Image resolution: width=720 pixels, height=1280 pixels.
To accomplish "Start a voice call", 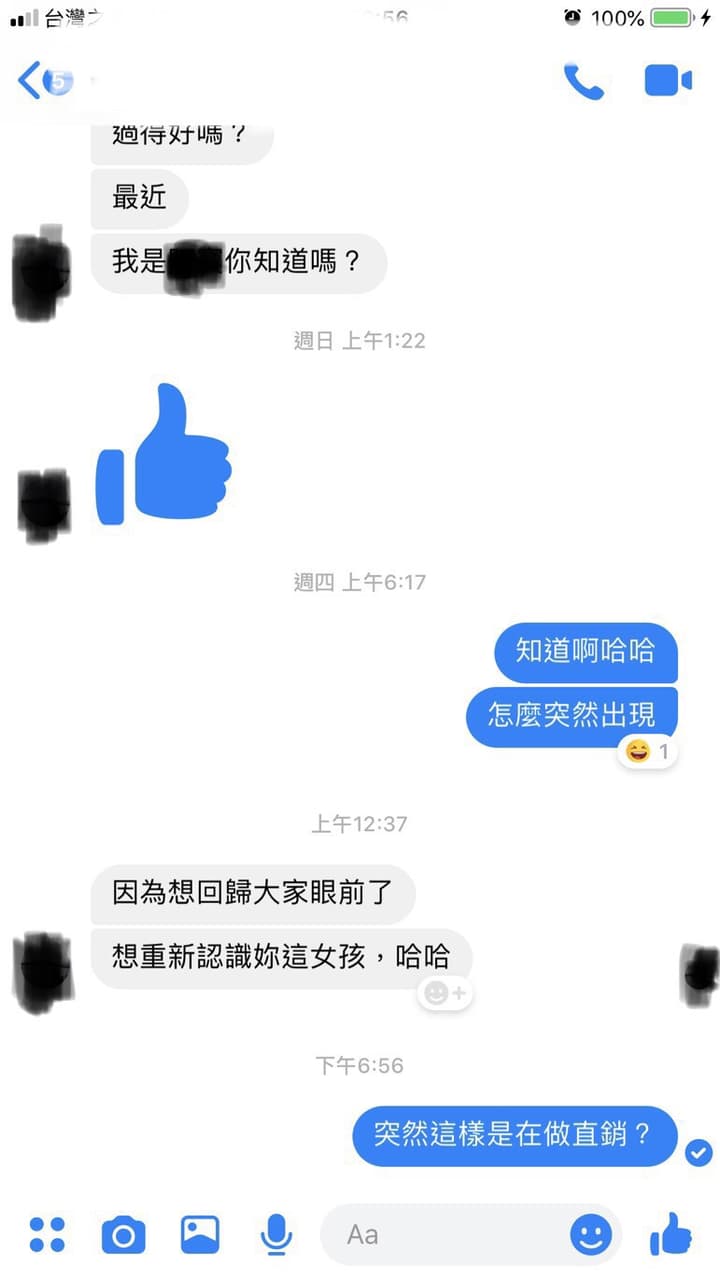I will click(584, 81).
